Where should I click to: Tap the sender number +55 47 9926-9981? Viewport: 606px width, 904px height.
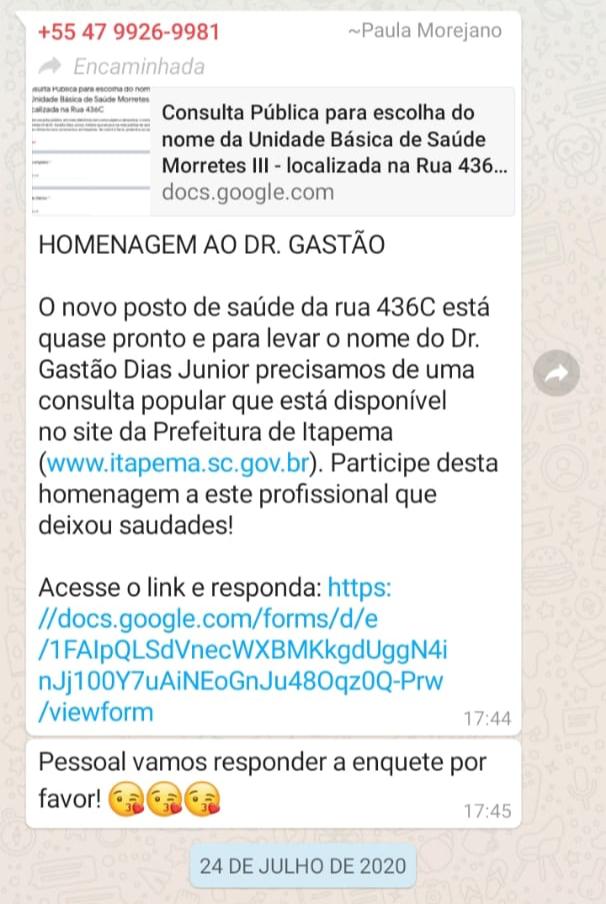[129, 31]
